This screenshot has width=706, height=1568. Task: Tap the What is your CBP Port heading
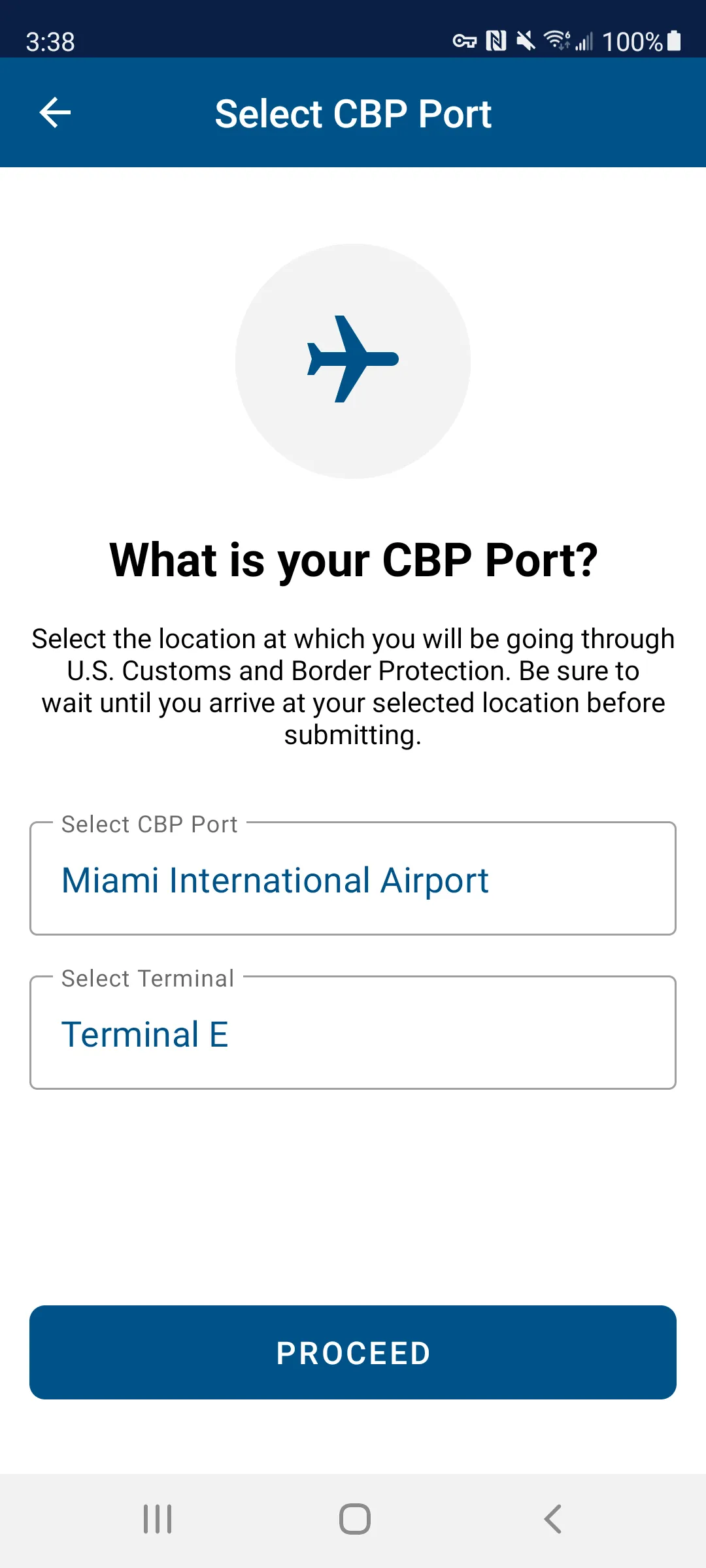pos(353,559)
